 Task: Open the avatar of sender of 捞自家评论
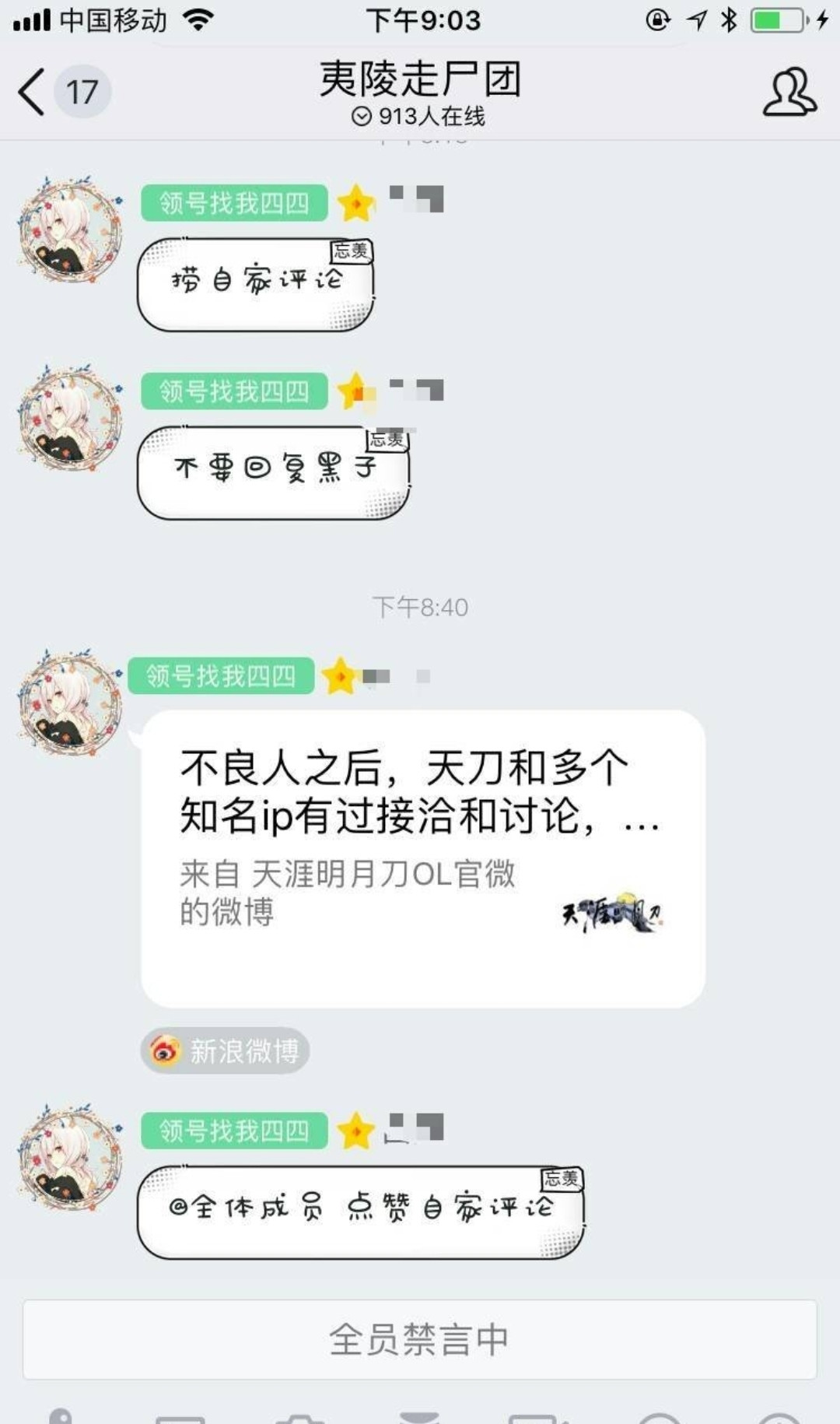[70, 230]
